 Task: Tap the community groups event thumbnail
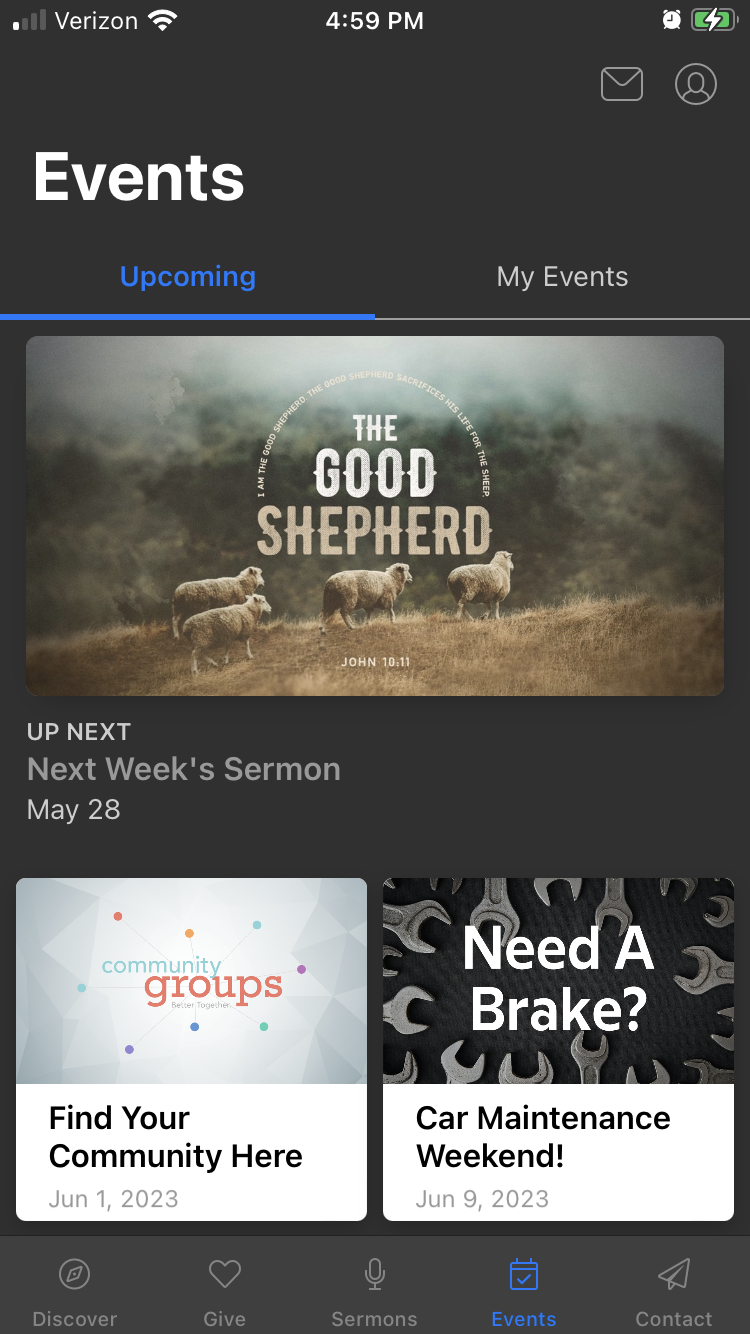(x=190, y=980)
